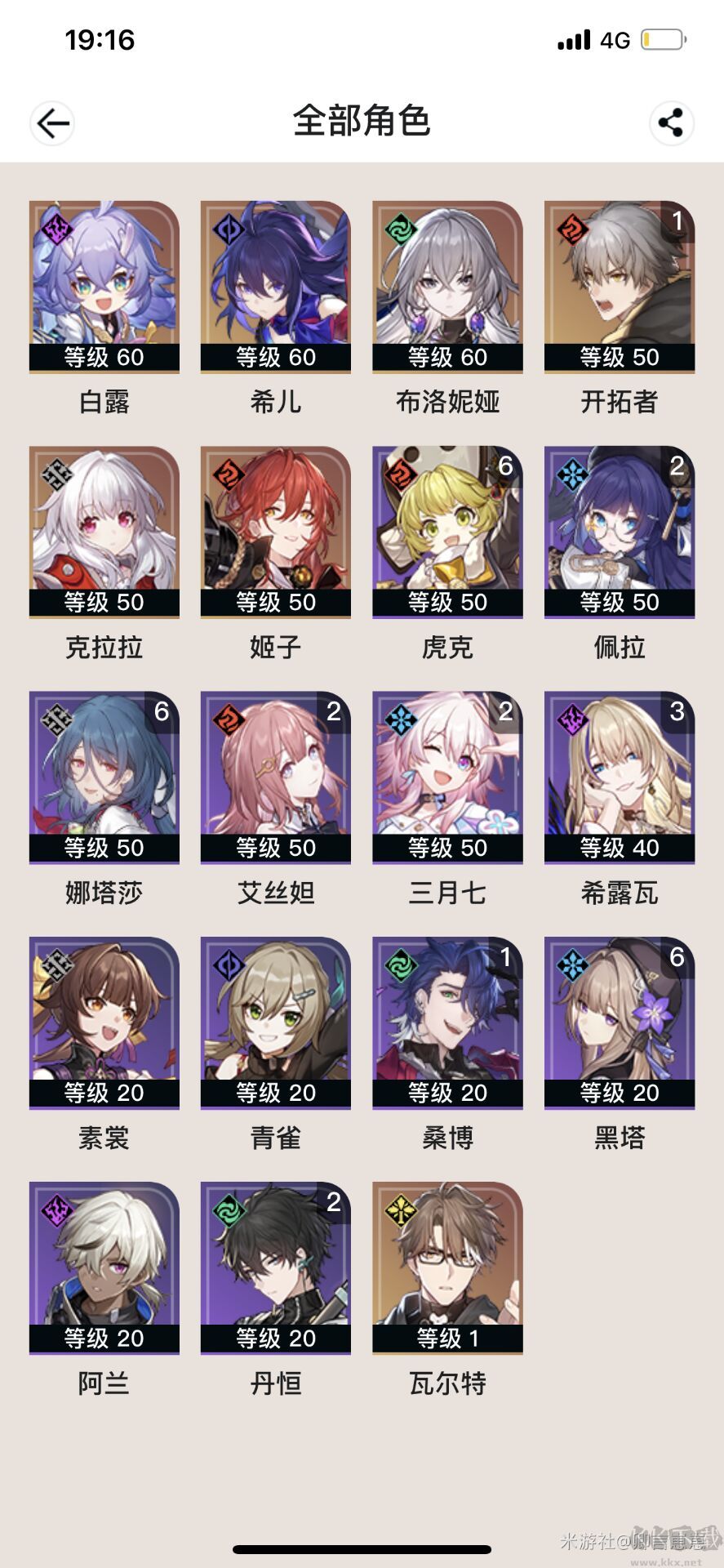Open 青雀 character card
The image size is (724, 1568).
click(x=276, y=1022)
